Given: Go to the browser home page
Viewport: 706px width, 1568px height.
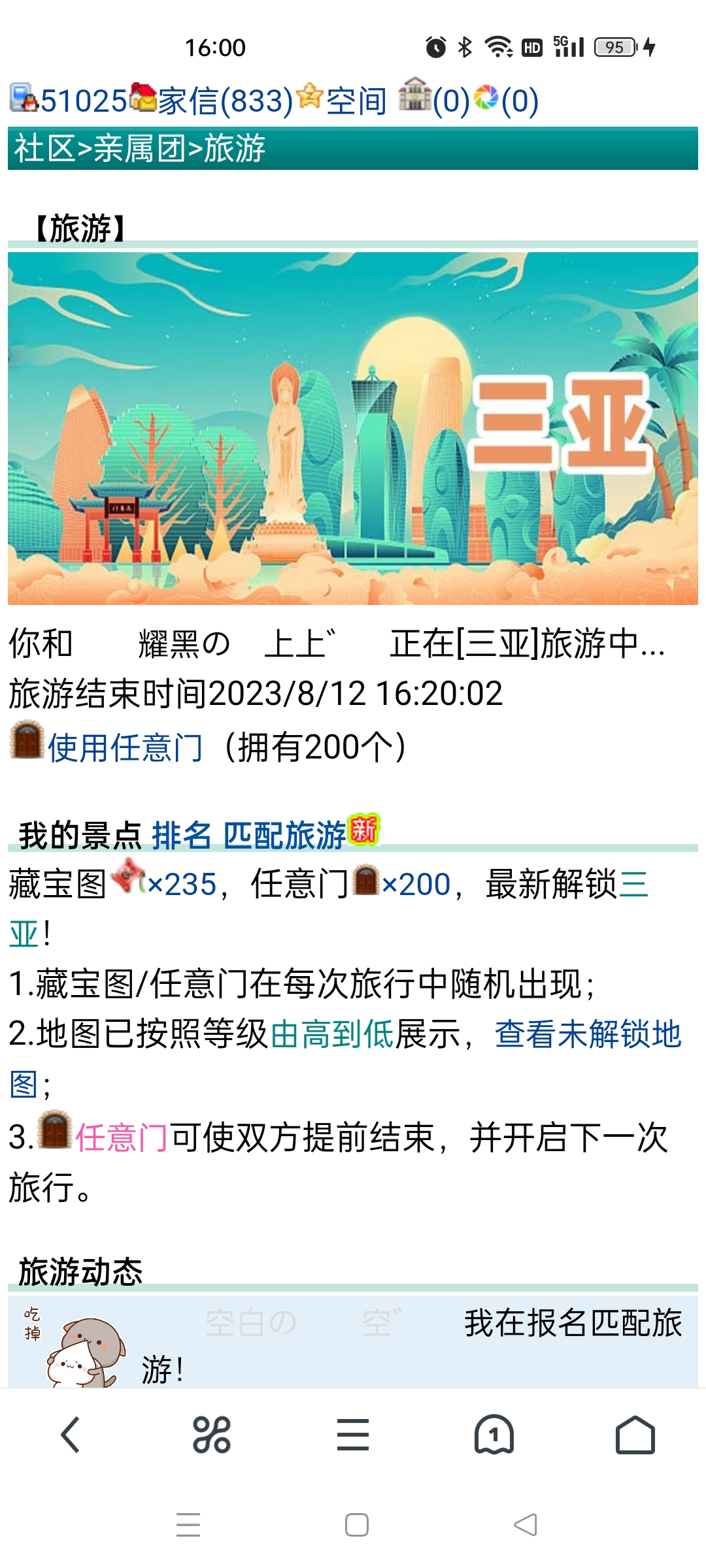Looking at the screenshot, I should (x=635, y=1435).
